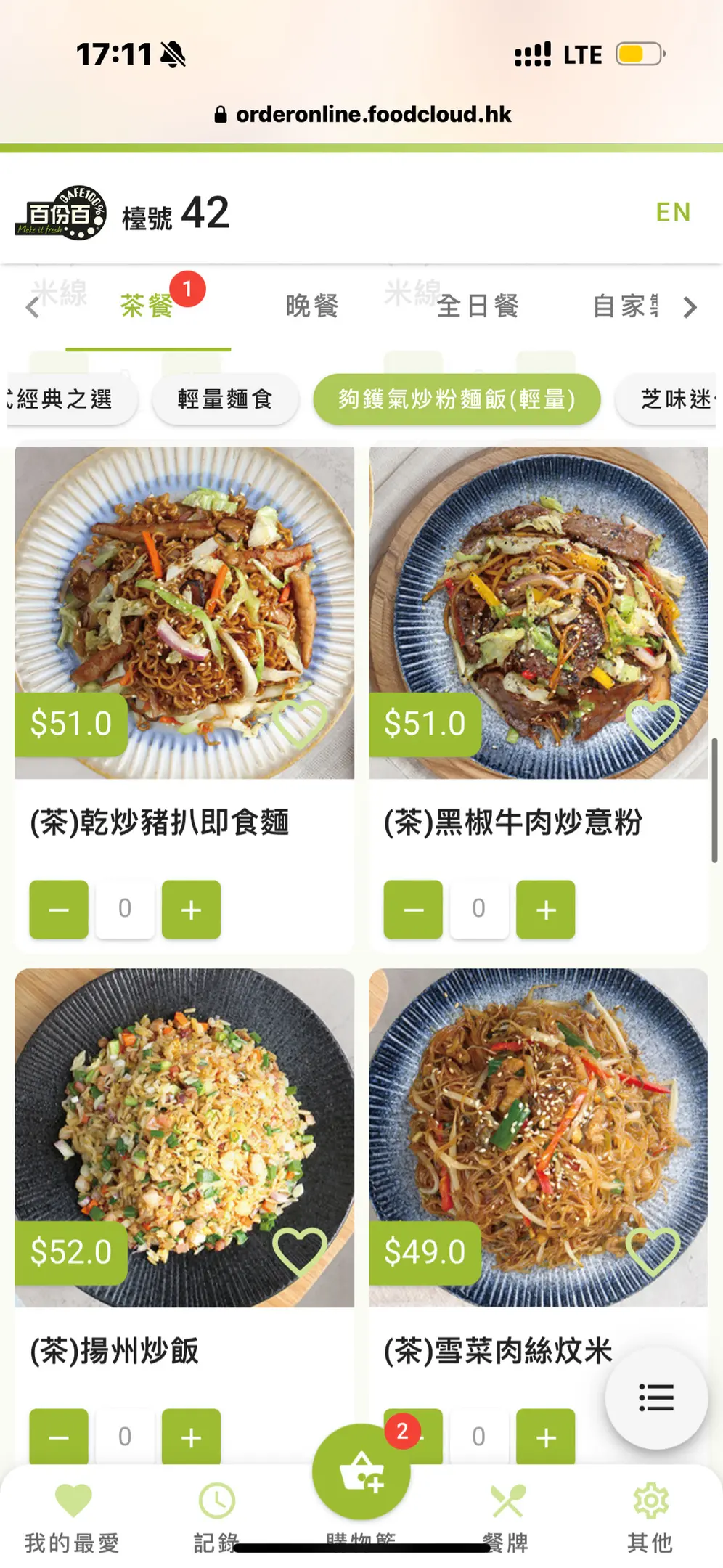Add one (茶)乾炒豬扒即食麵
The height and width of the screenshot is (1568, 723).
tap(191, 910)
